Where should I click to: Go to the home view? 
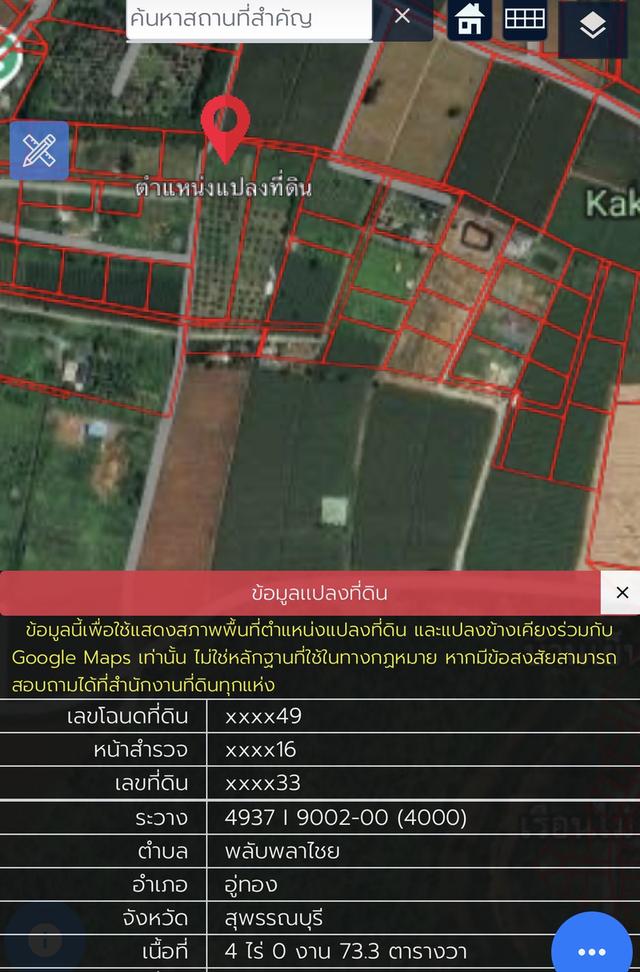(468, 19)
